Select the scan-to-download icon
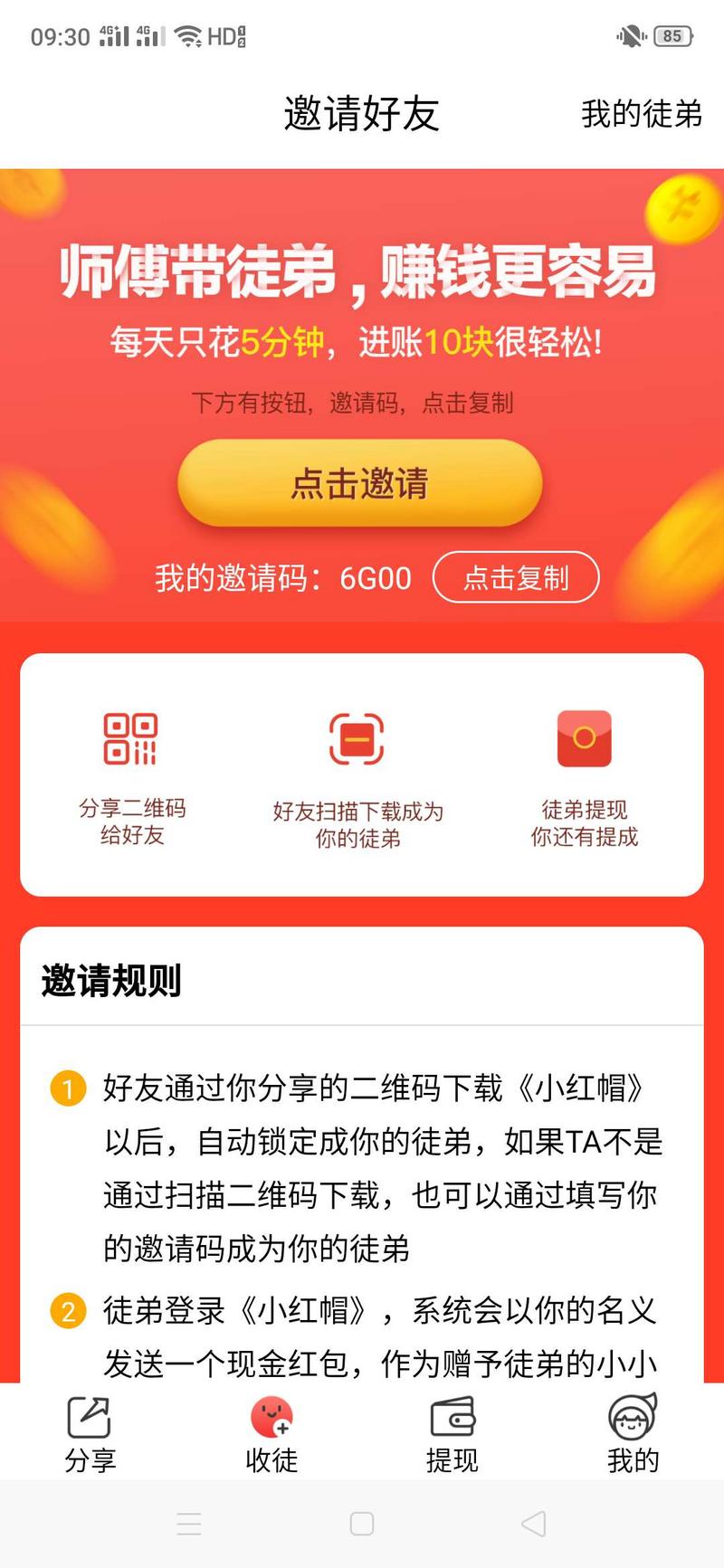 coord(358,738)
